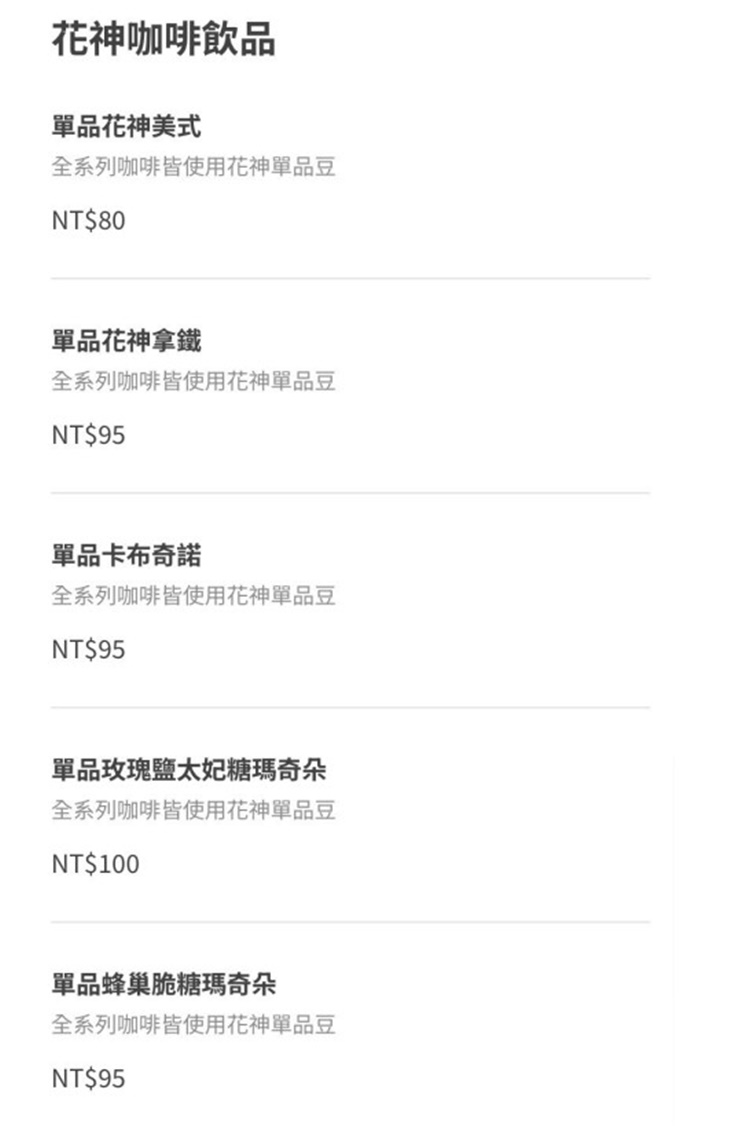
Task: Open the 單品花神美式 item
Action: (126, 128)
